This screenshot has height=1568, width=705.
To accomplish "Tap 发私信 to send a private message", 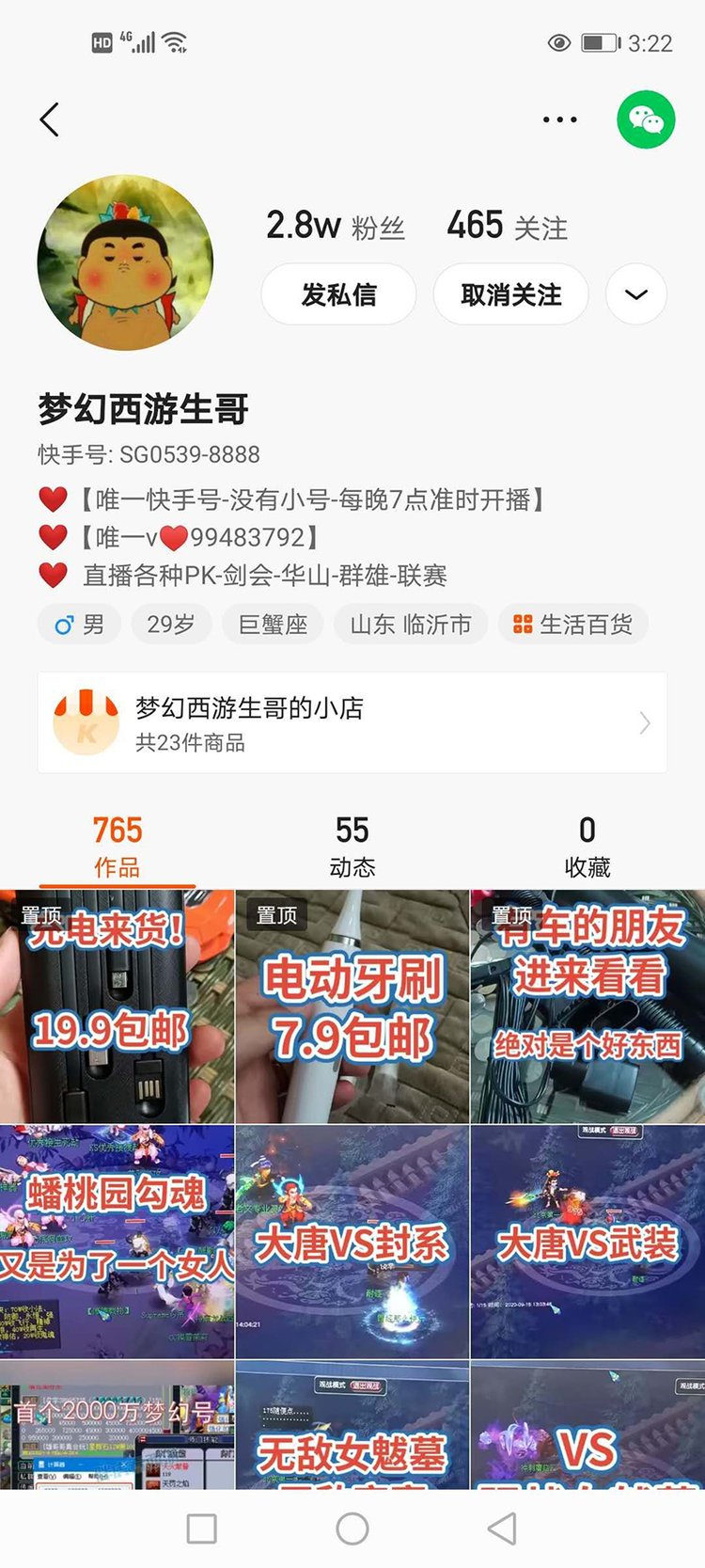I will pyautogui.click(x=338, y=294).
